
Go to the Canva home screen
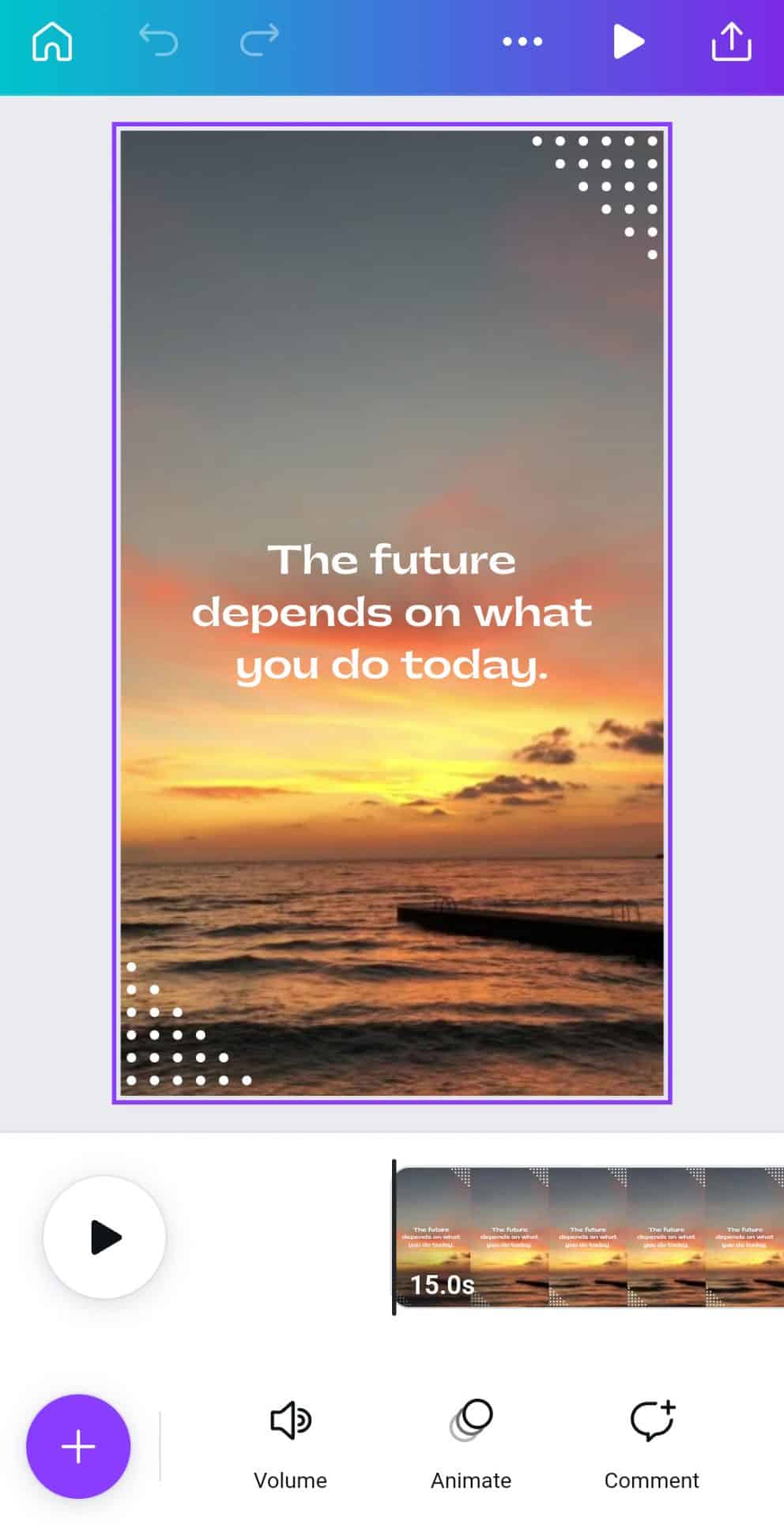pyautogui.click(x=52, y=41)
